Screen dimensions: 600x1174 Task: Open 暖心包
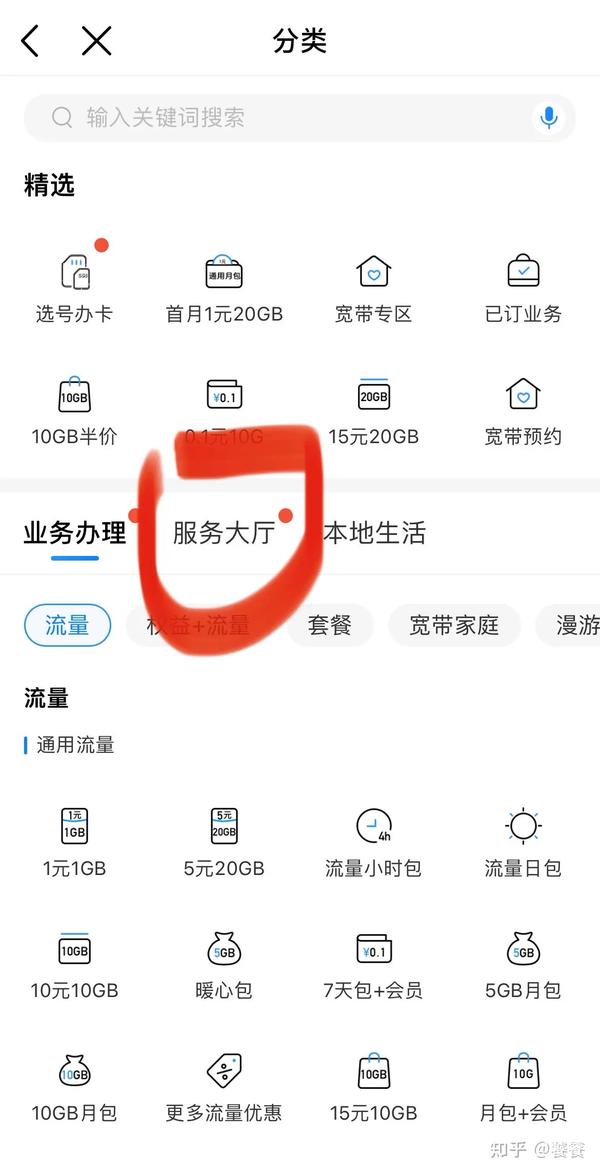pos(224,966)
